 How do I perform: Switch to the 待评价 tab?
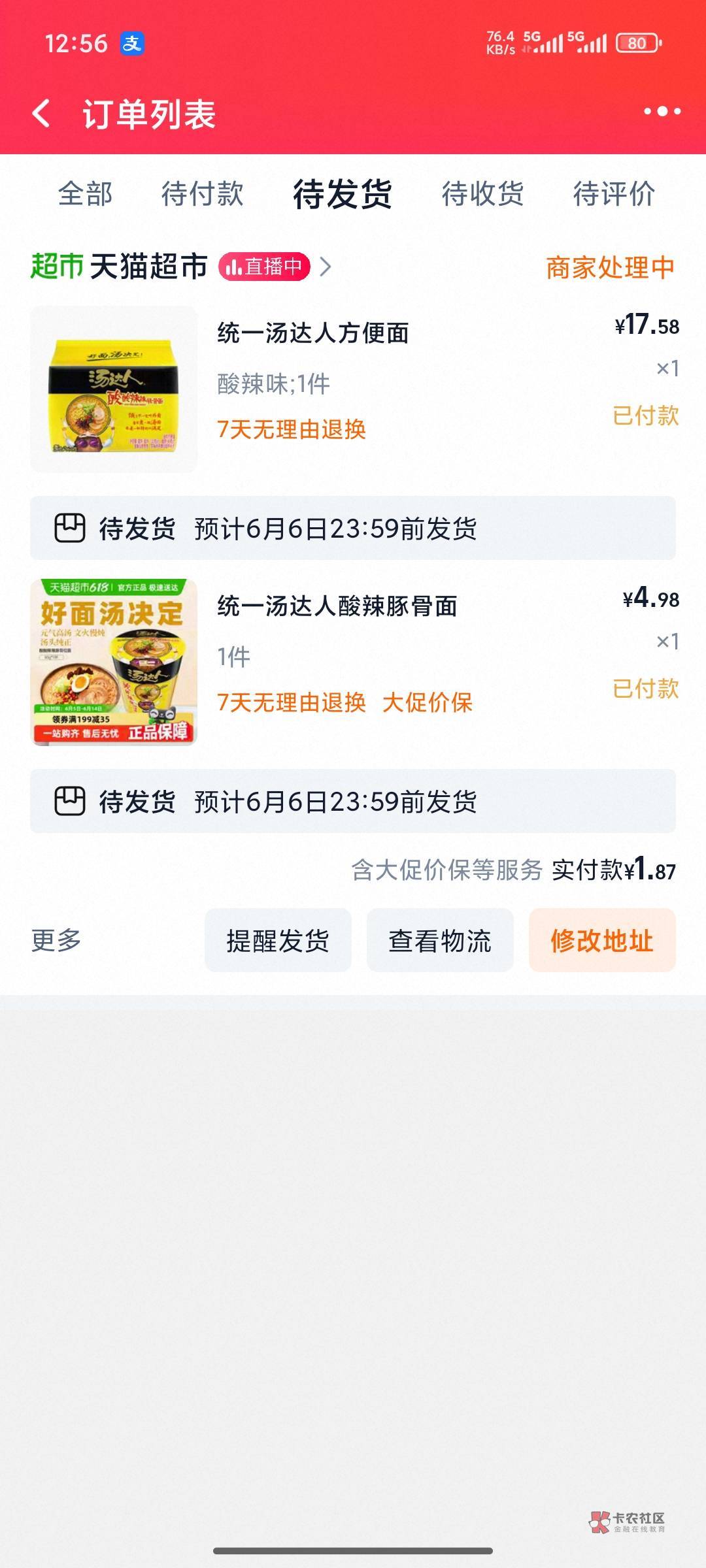(614, 194)
